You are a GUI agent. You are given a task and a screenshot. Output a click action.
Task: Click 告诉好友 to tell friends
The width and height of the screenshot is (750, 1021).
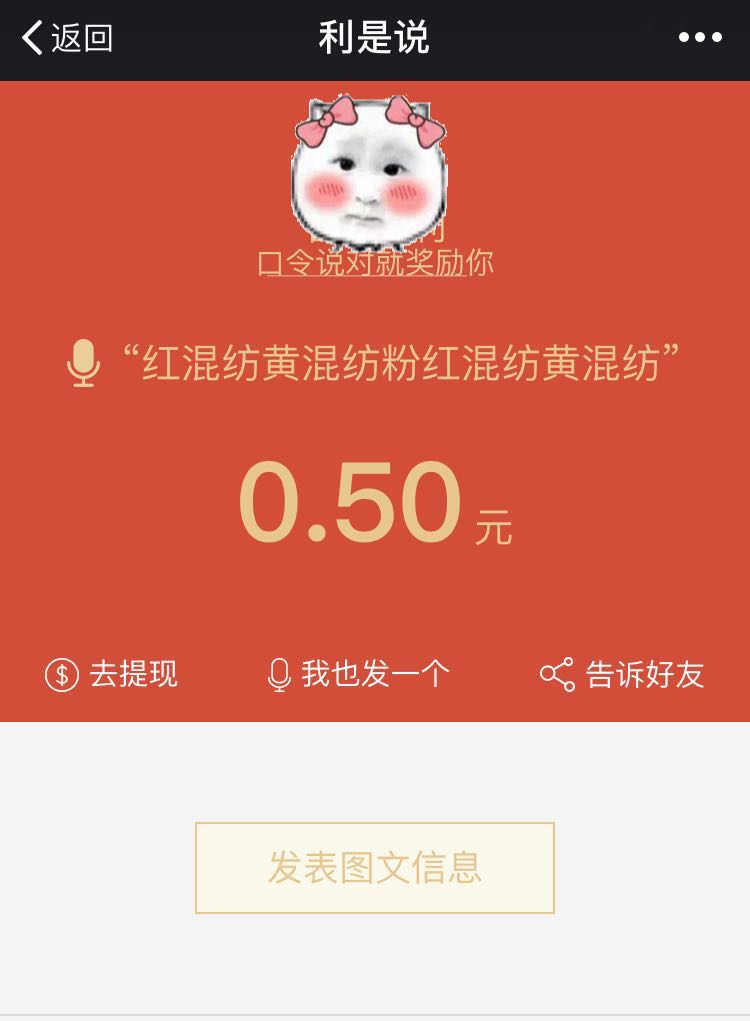pyautogui.click(x=645, y=674)
